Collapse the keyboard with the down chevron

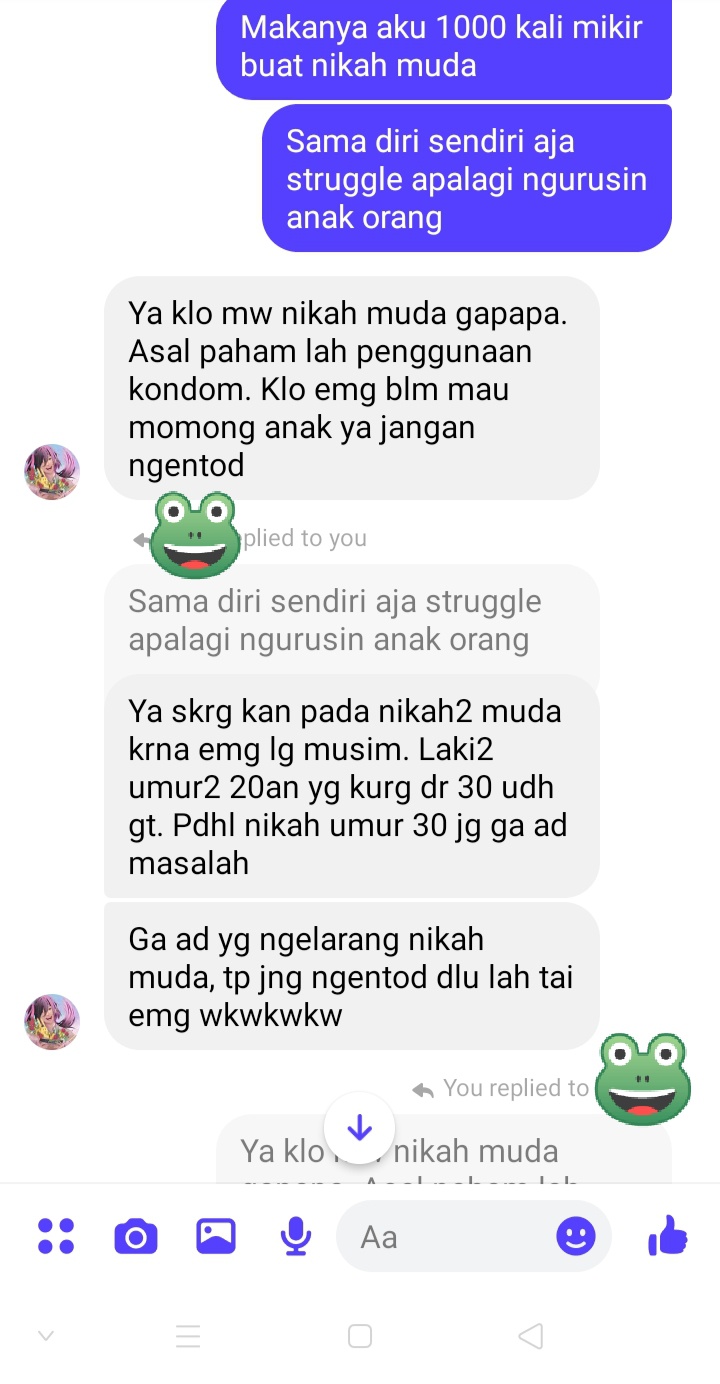click(45, 1335)
